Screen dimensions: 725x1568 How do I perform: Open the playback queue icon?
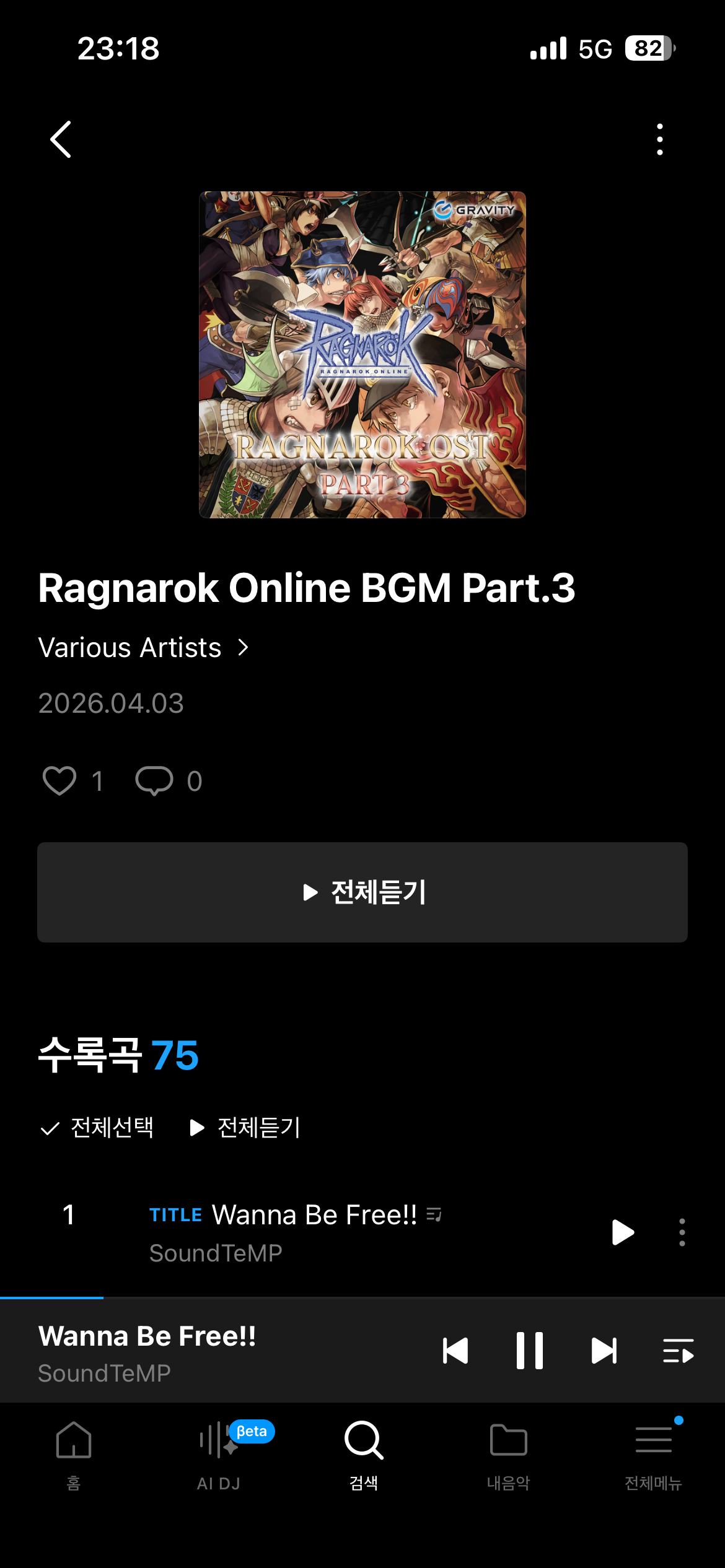click(678, 1351)
